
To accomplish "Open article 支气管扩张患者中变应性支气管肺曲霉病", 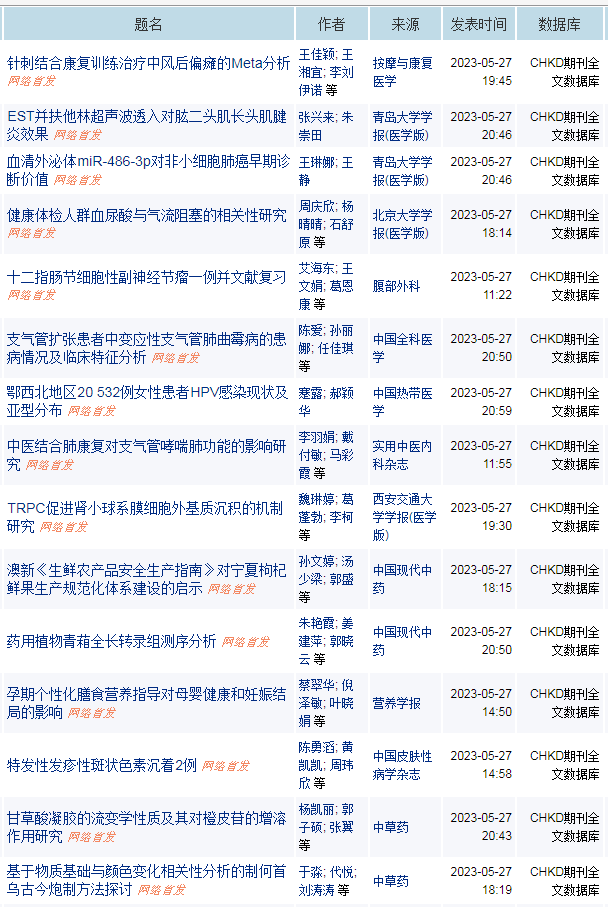I will [x=146, y=339].
